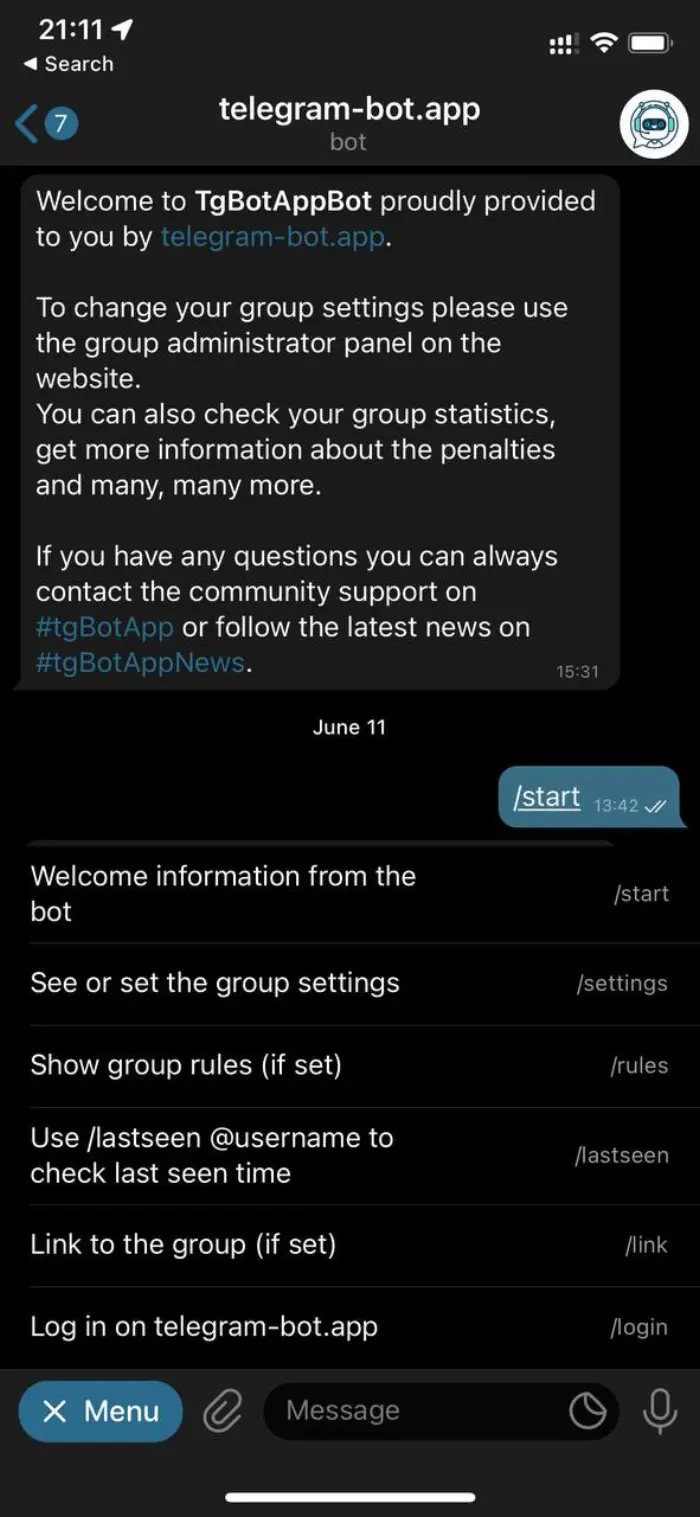This screenshot has width=700, height=1517.
Task: Pick the /lastseen command
Action: point(350,1155)
